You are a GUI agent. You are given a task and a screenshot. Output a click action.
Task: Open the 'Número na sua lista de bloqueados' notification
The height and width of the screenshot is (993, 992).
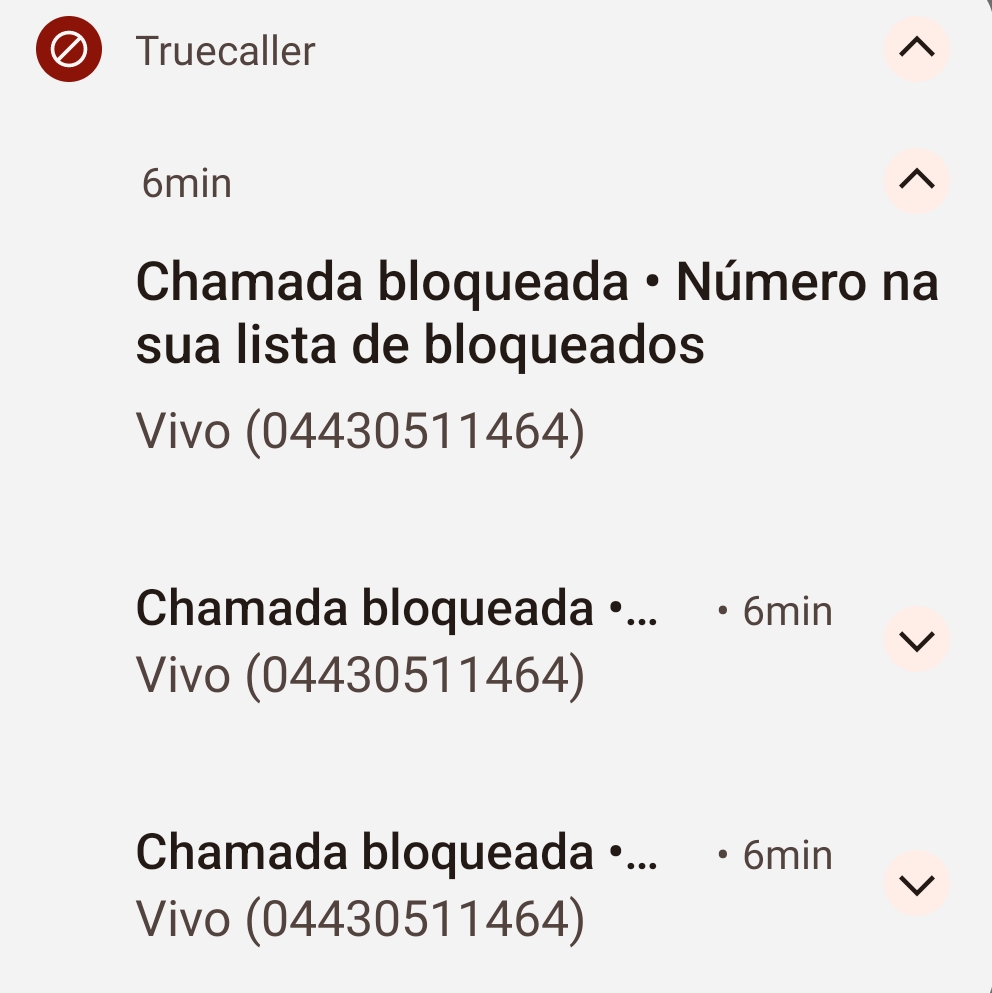[536, 314]
